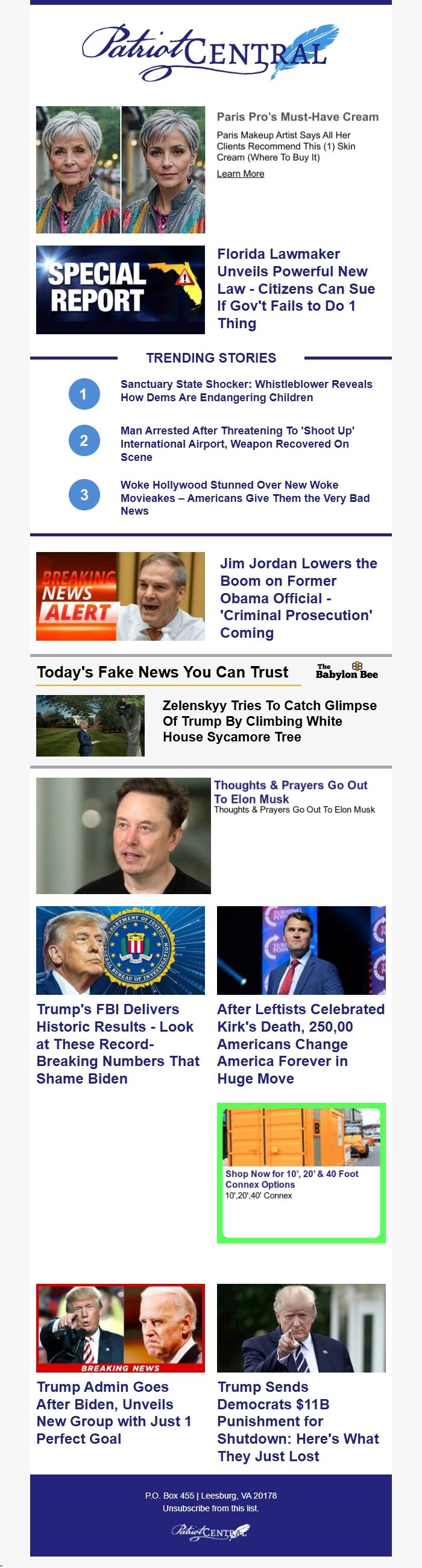The image size is (422, 1568).
Task: Open the Trump pointing photo tile
Action: pyautogui.click(x=301, y=1328)
